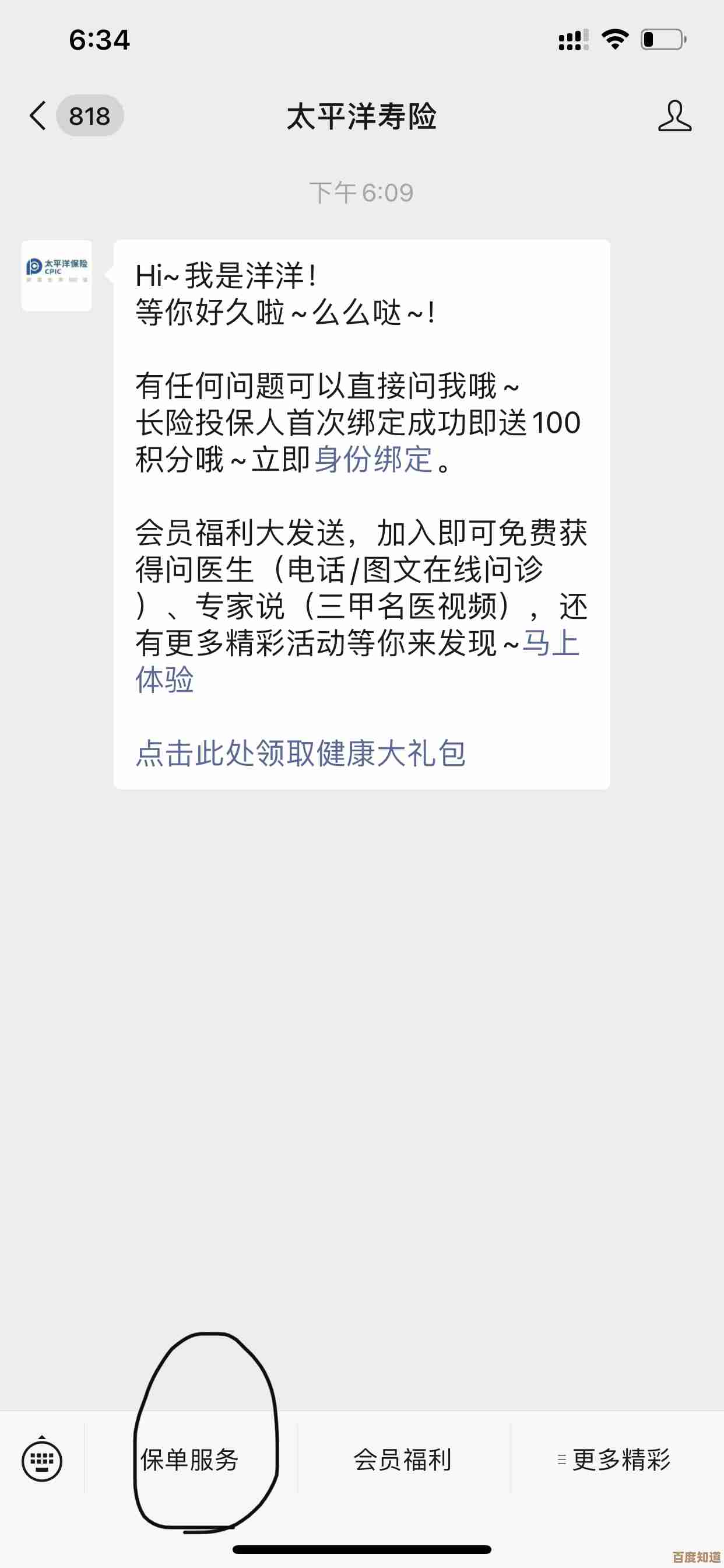
Task: Open the 会员福利 menu
Action: [403, 1460]
